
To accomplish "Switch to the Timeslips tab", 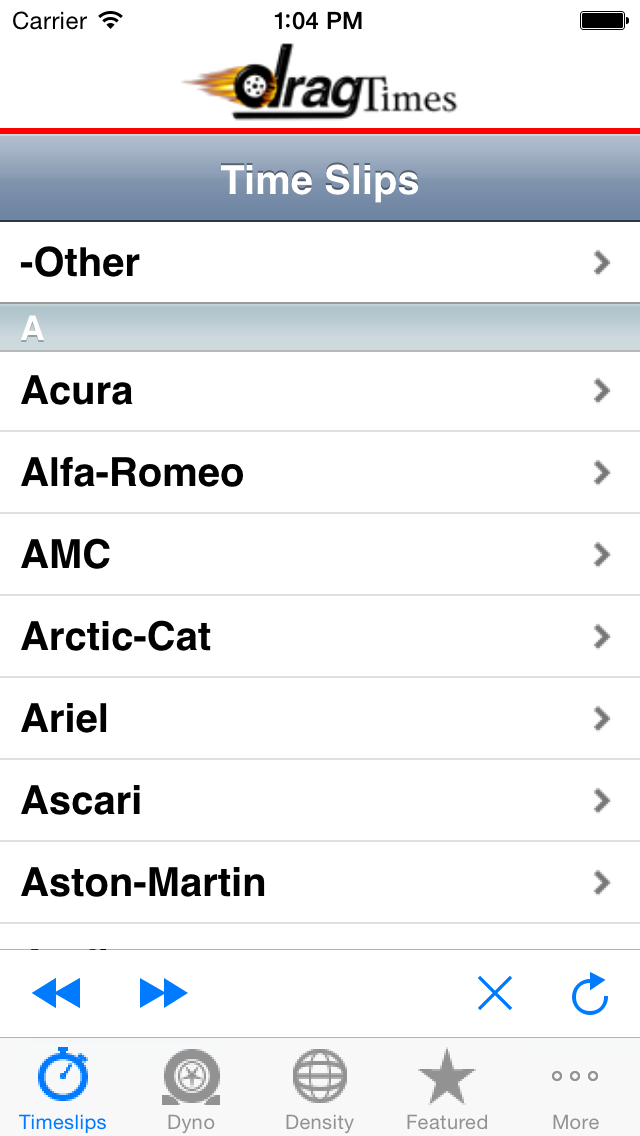I will pos(63,1088).
